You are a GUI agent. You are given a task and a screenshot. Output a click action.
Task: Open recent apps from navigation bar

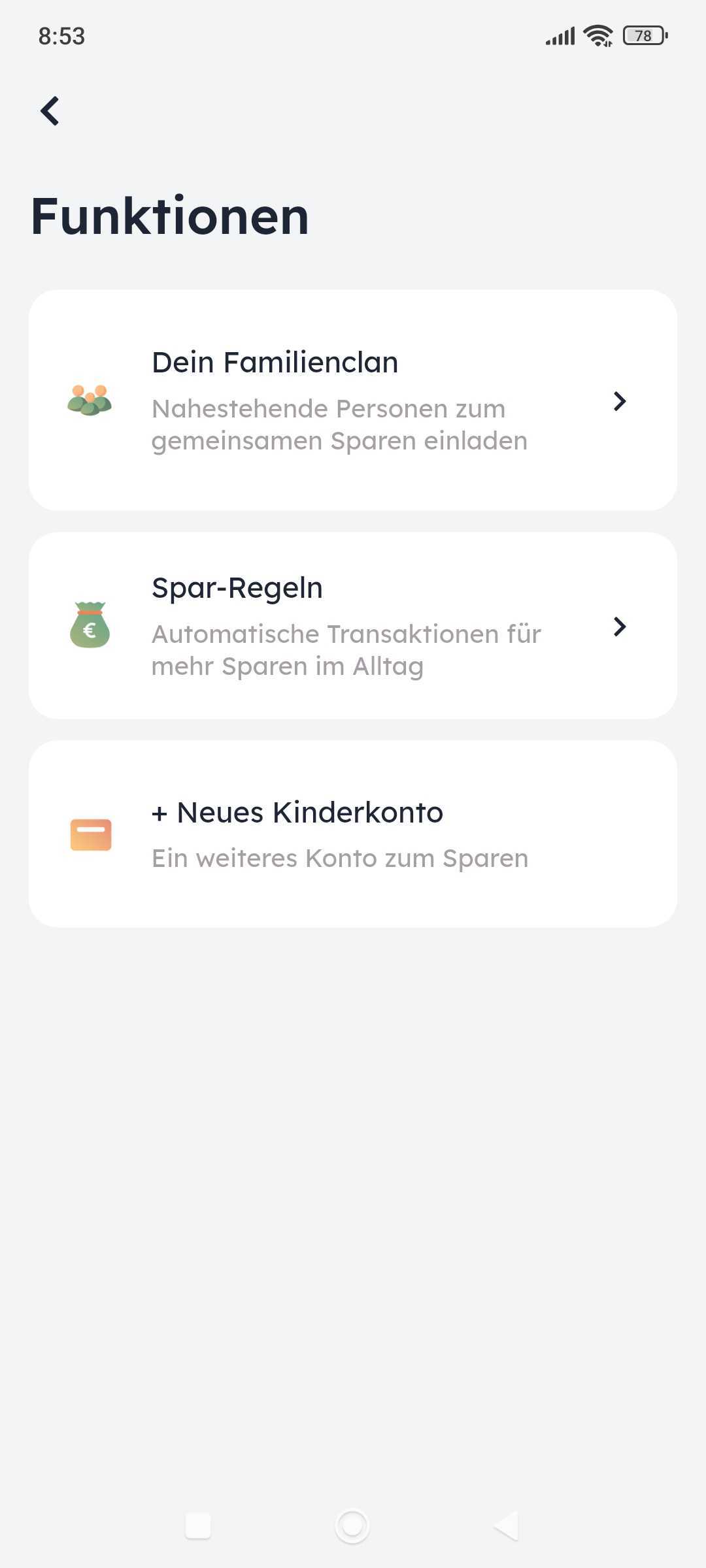pyautogui.click(x=198, y=1526)
